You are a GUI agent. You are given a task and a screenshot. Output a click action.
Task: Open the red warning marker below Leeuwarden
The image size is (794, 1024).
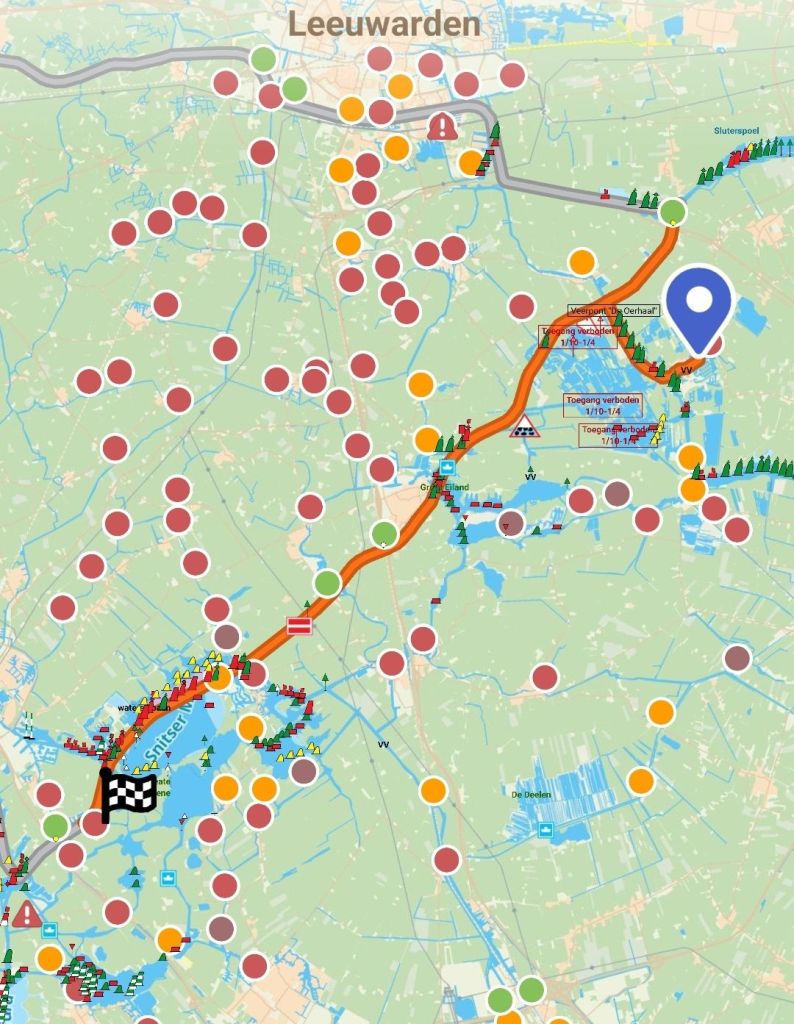441,127
